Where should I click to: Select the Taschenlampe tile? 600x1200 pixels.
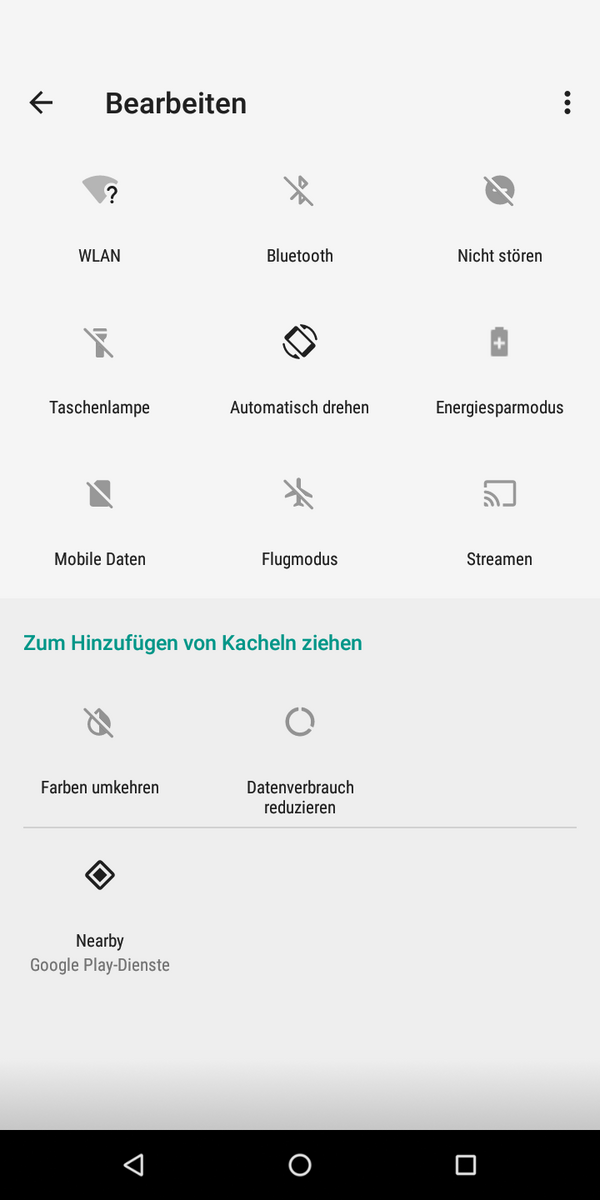(x=100, y=370)
